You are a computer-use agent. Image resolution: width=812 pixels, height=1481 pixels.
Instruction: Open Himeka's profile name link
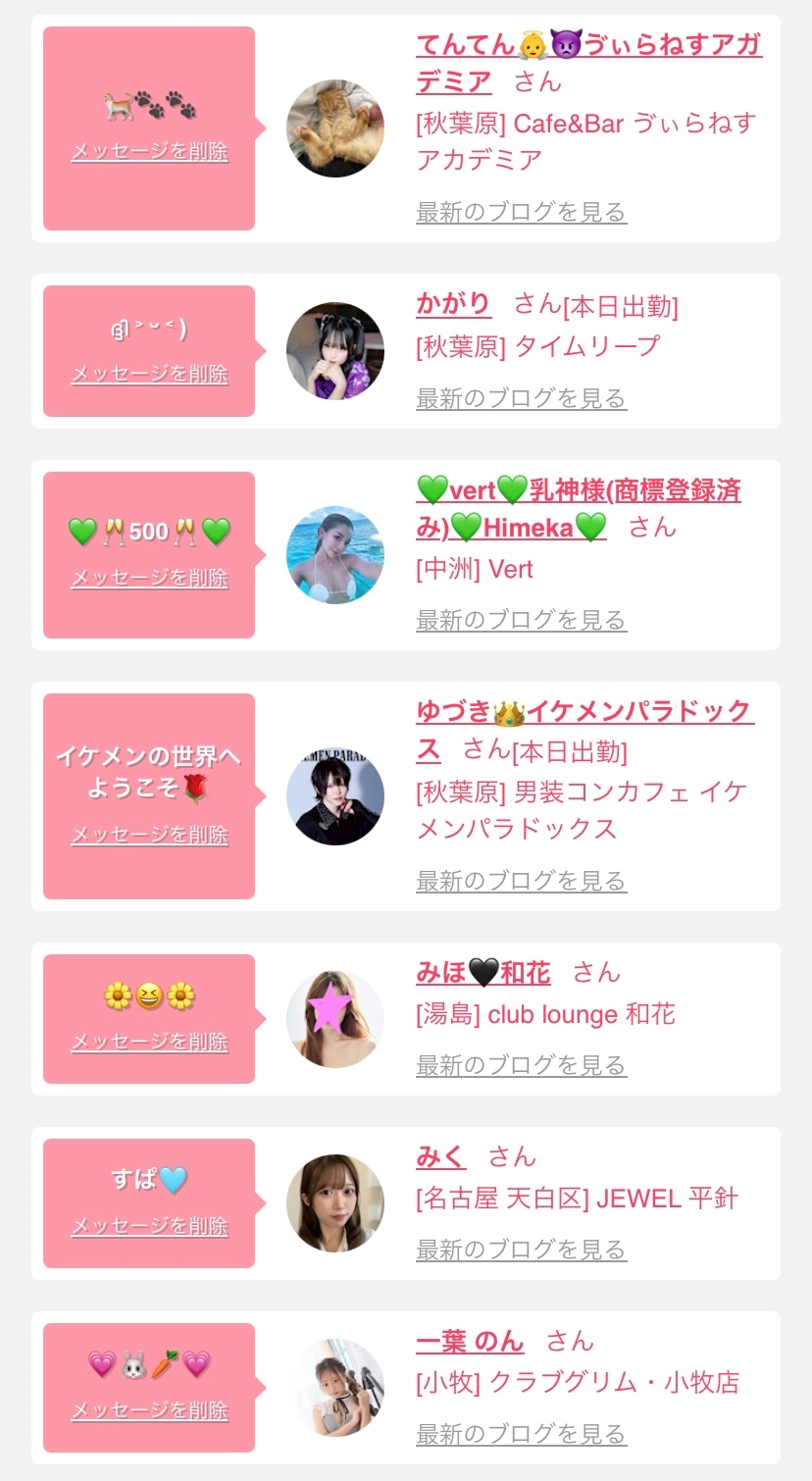click(x=578, y=491)
